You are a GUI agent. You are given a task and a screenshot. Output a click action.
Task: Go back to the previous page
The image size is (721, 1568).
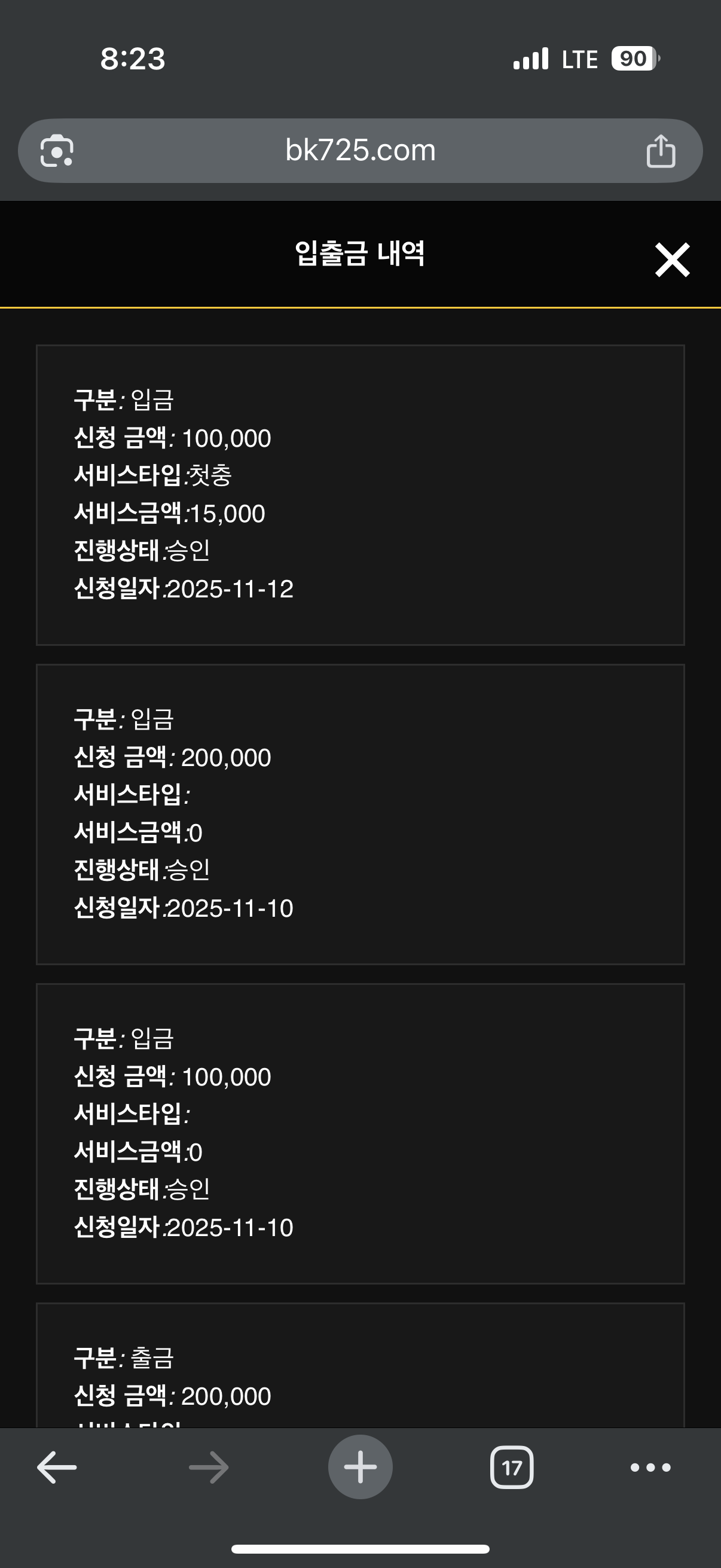57,1468
